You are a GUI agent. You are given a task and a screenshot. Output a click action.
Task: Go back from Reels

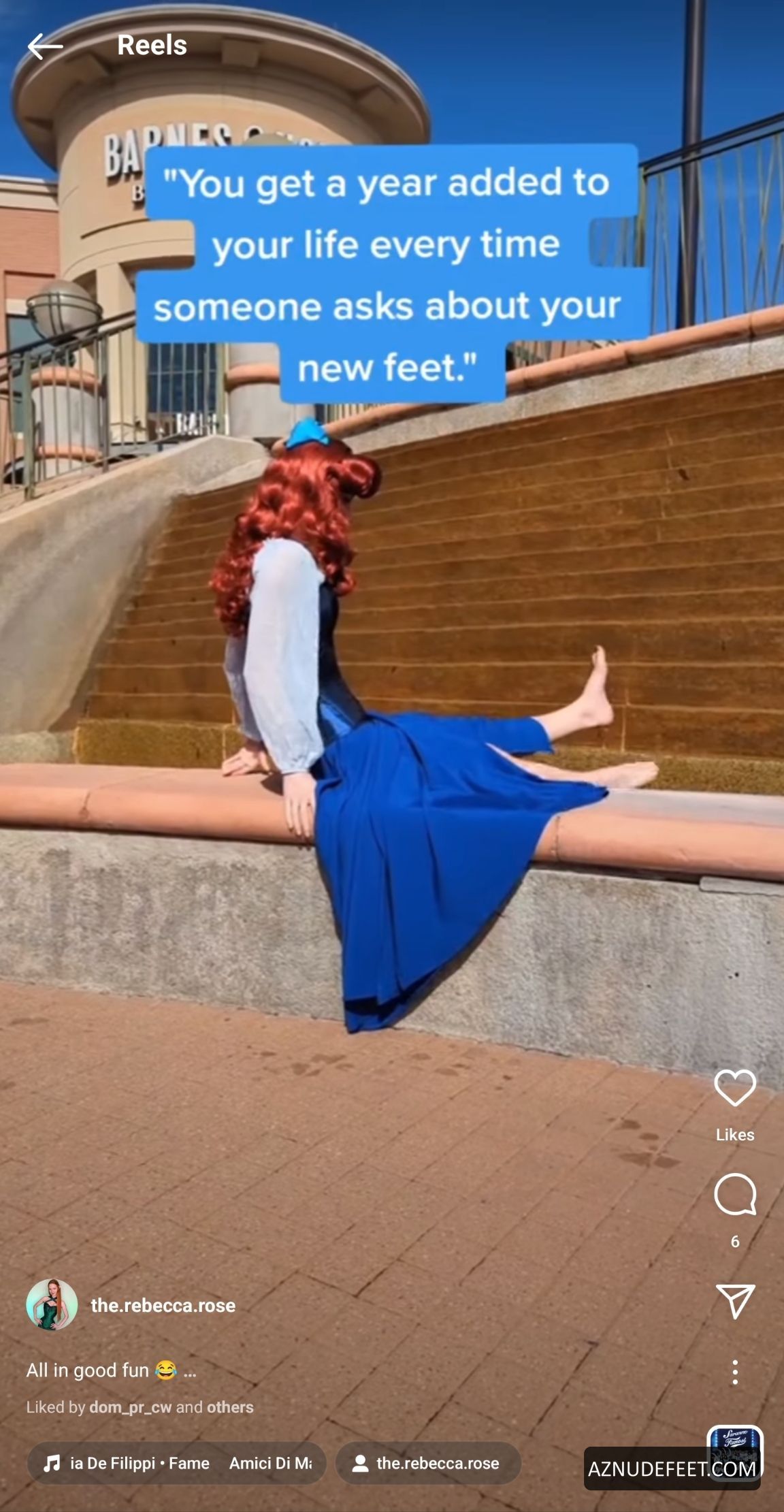coord(45,46)
